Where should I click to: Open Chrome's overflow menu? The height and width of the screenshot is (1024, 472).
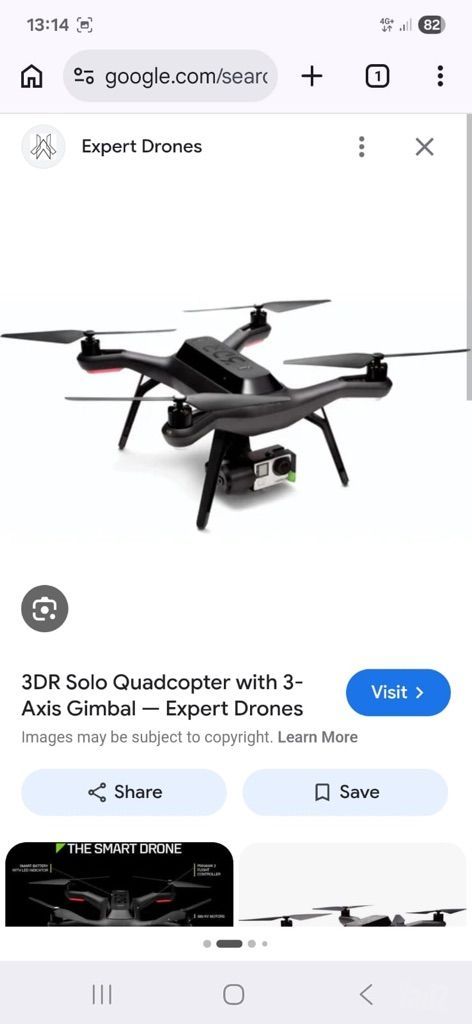(x=440, y=76)
